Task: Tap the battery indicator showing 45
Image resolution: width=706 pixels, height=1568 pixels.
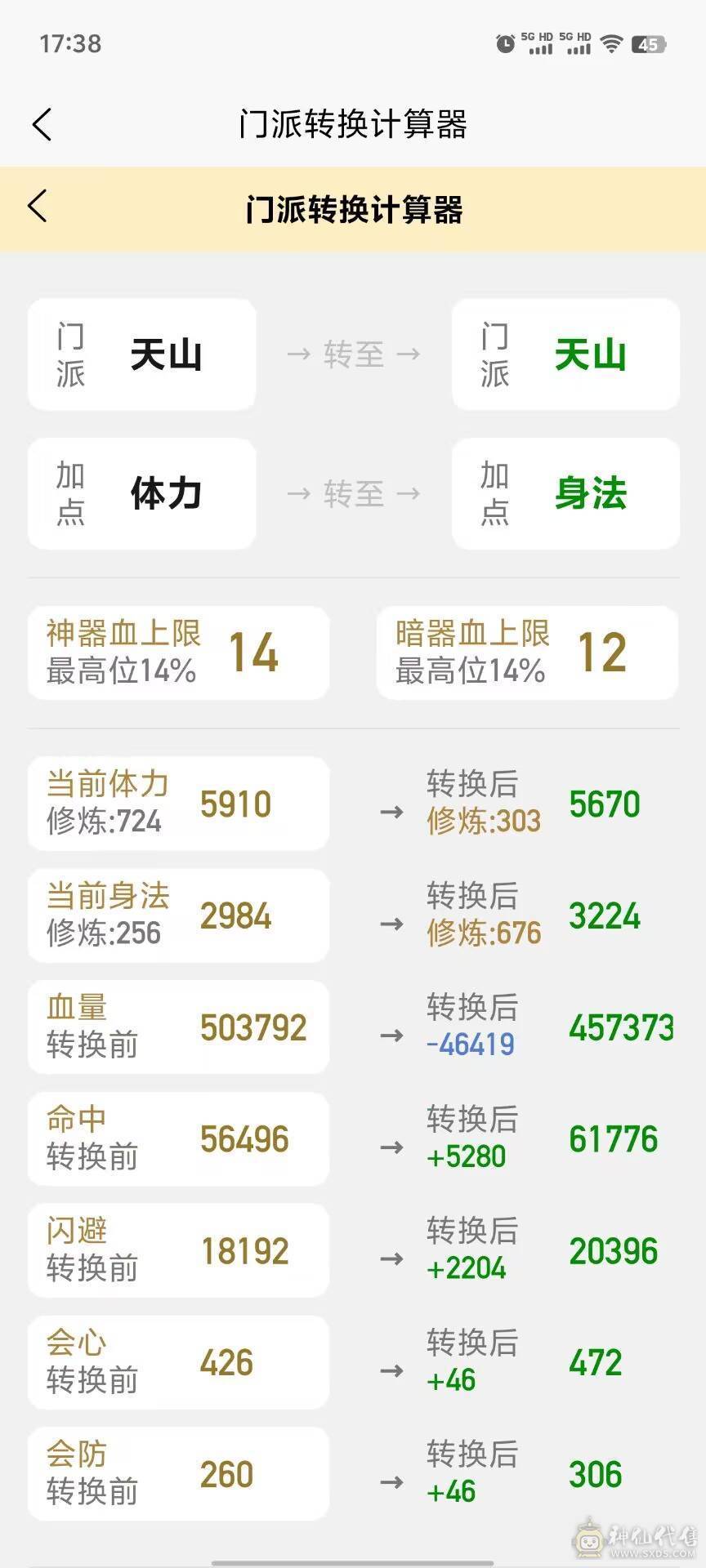Action: click(x=650, y=47)
